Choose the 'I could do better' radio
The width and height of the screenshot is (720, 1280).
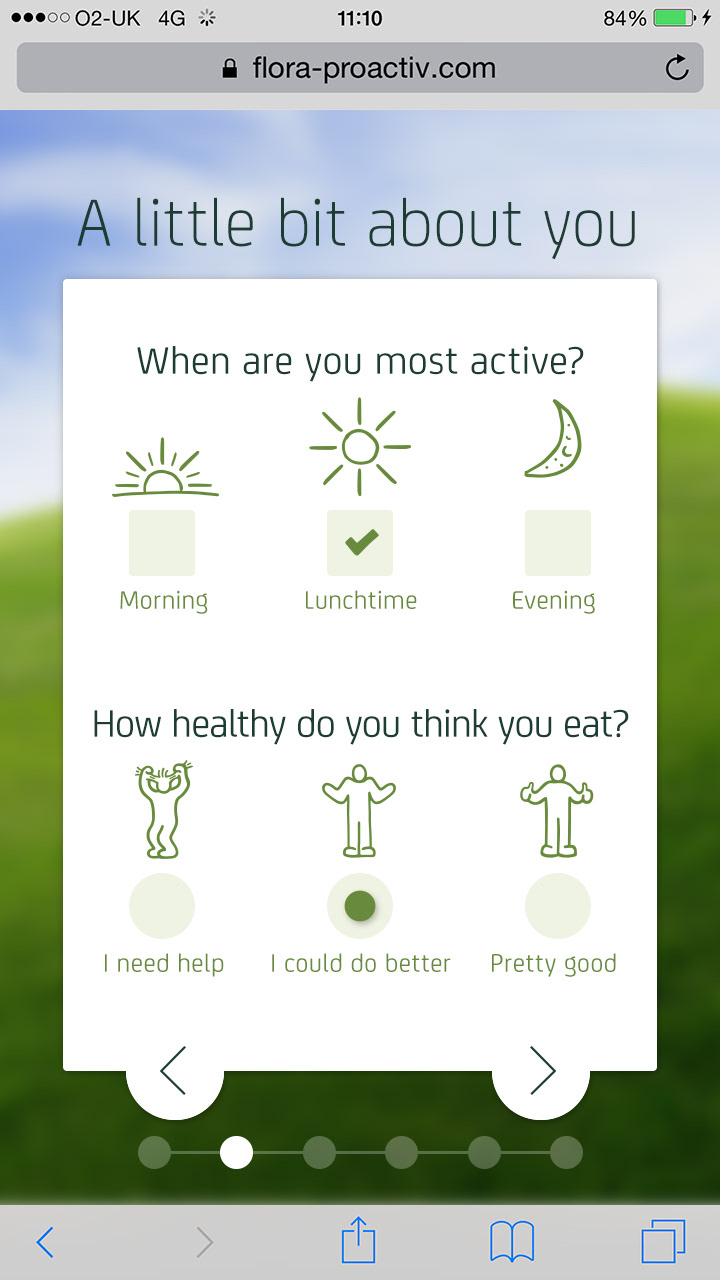pos(360,906)
